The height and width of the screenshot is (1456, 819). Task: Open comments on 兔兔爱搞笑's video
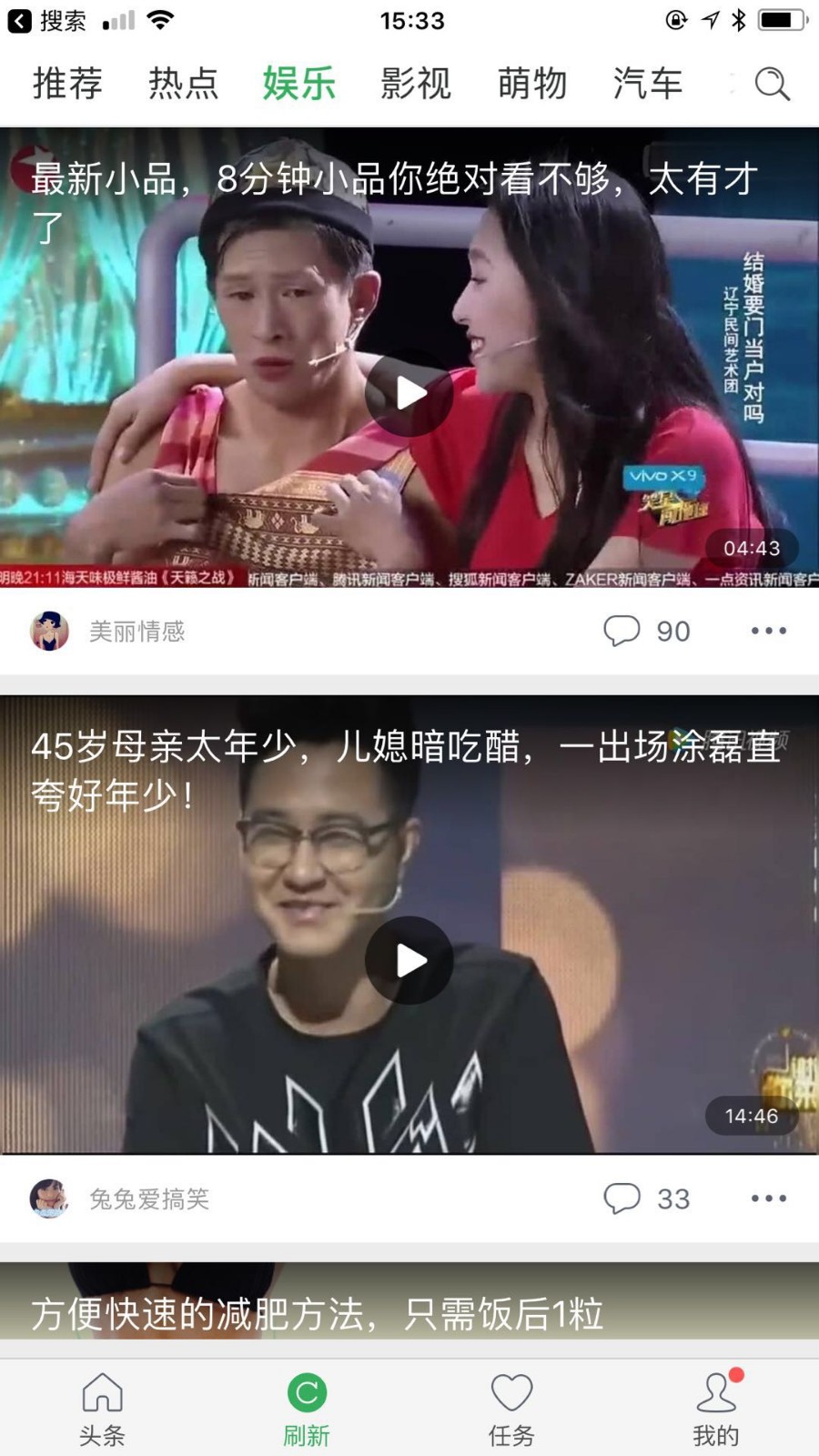[x=622, y=1198]
